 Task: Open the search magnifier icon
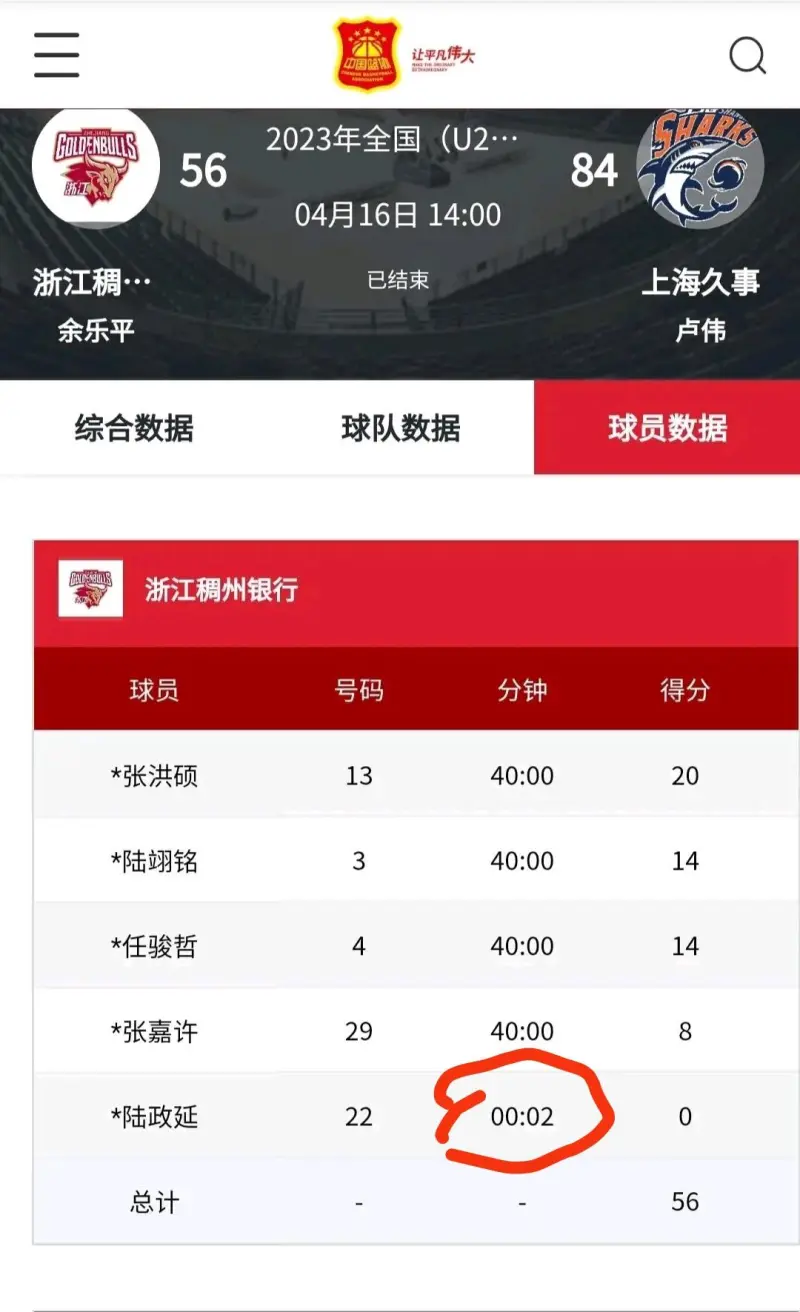click(x=747, y=55)
